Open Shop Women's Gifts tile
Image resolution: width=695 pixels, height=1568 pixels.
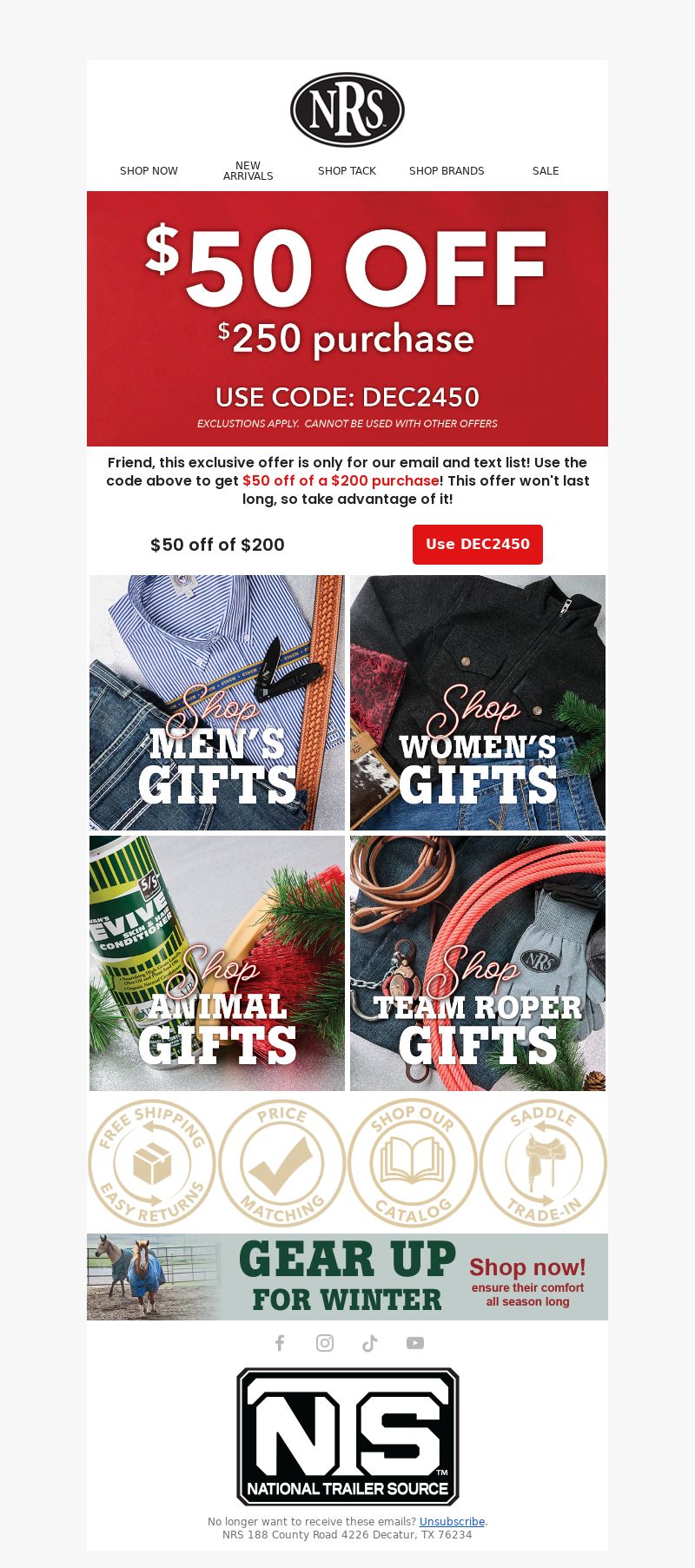click(478, 703)
